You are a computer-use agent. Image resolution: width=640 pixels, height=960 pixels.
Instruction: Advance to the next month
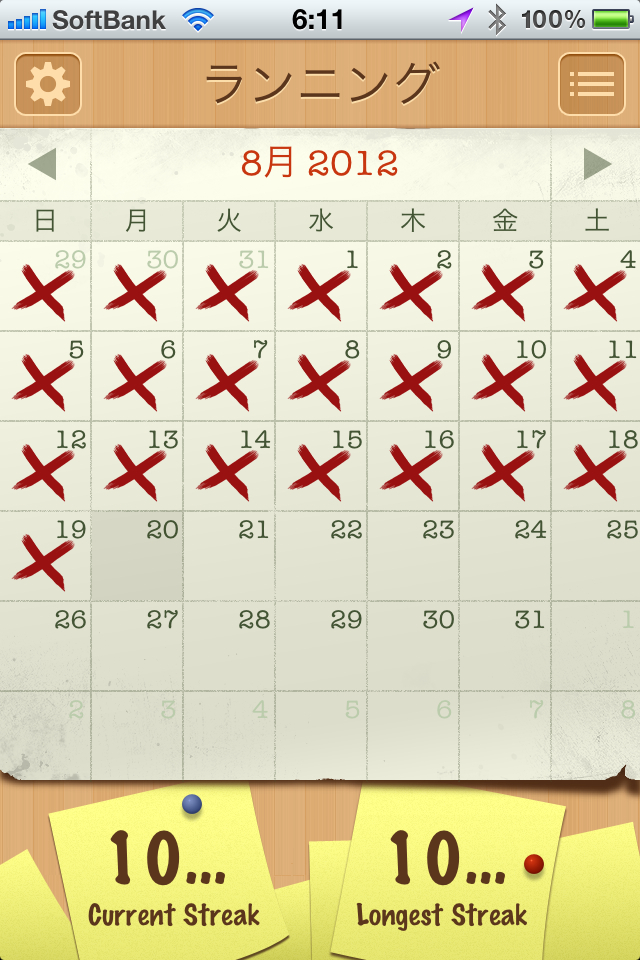tap(597, 164)
